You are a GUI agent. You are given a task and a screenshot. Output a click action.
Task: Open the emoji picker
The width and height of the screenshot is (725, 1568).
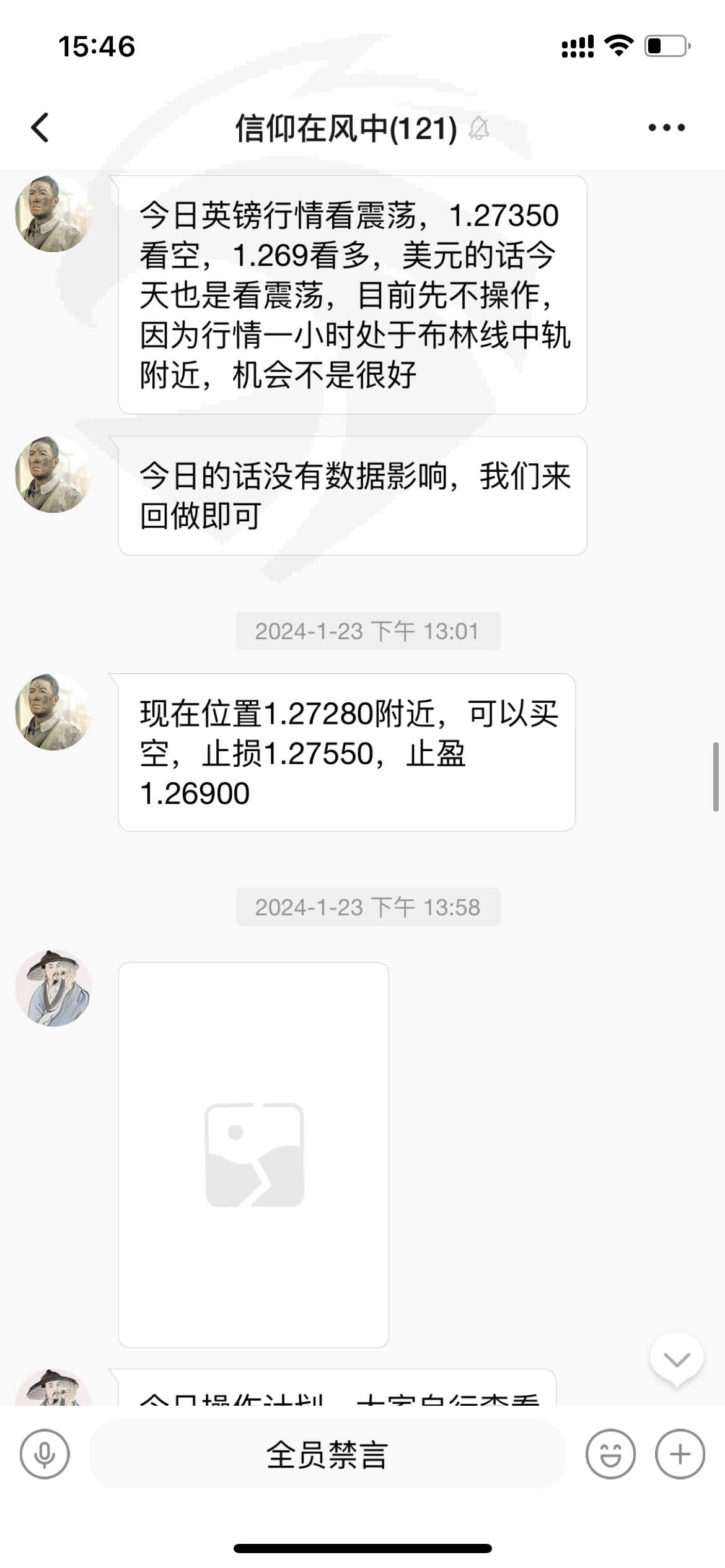pyautogui.click(x=610, y=1454)
